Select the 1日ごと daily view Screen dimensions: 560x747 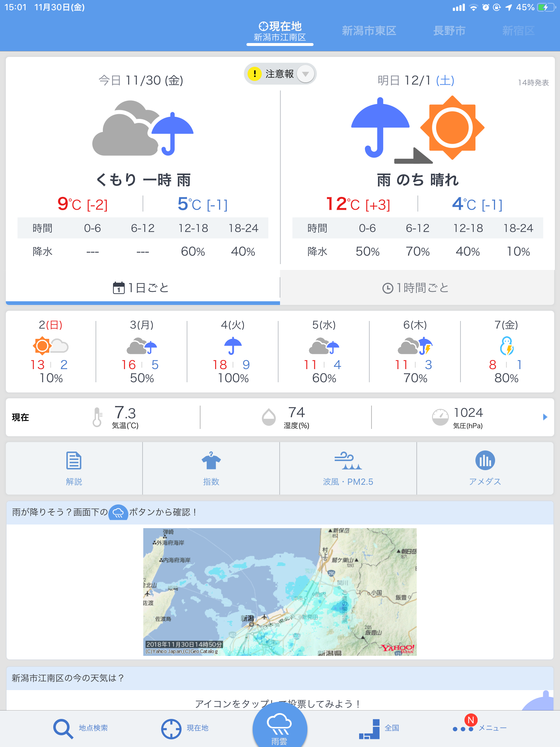pyautogui.click(x=143, y=288)
